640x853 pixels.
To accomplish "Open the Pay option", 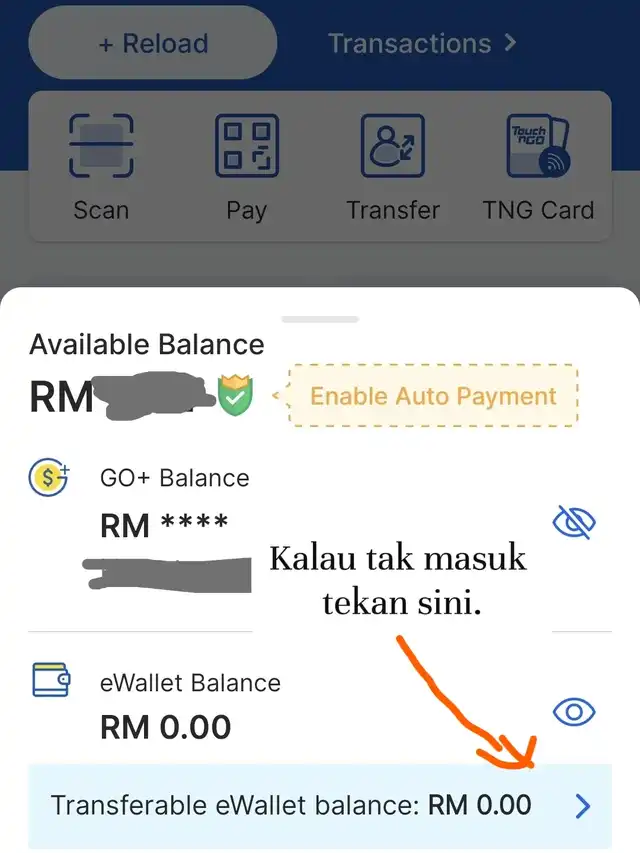I will [x=247, y=166].
